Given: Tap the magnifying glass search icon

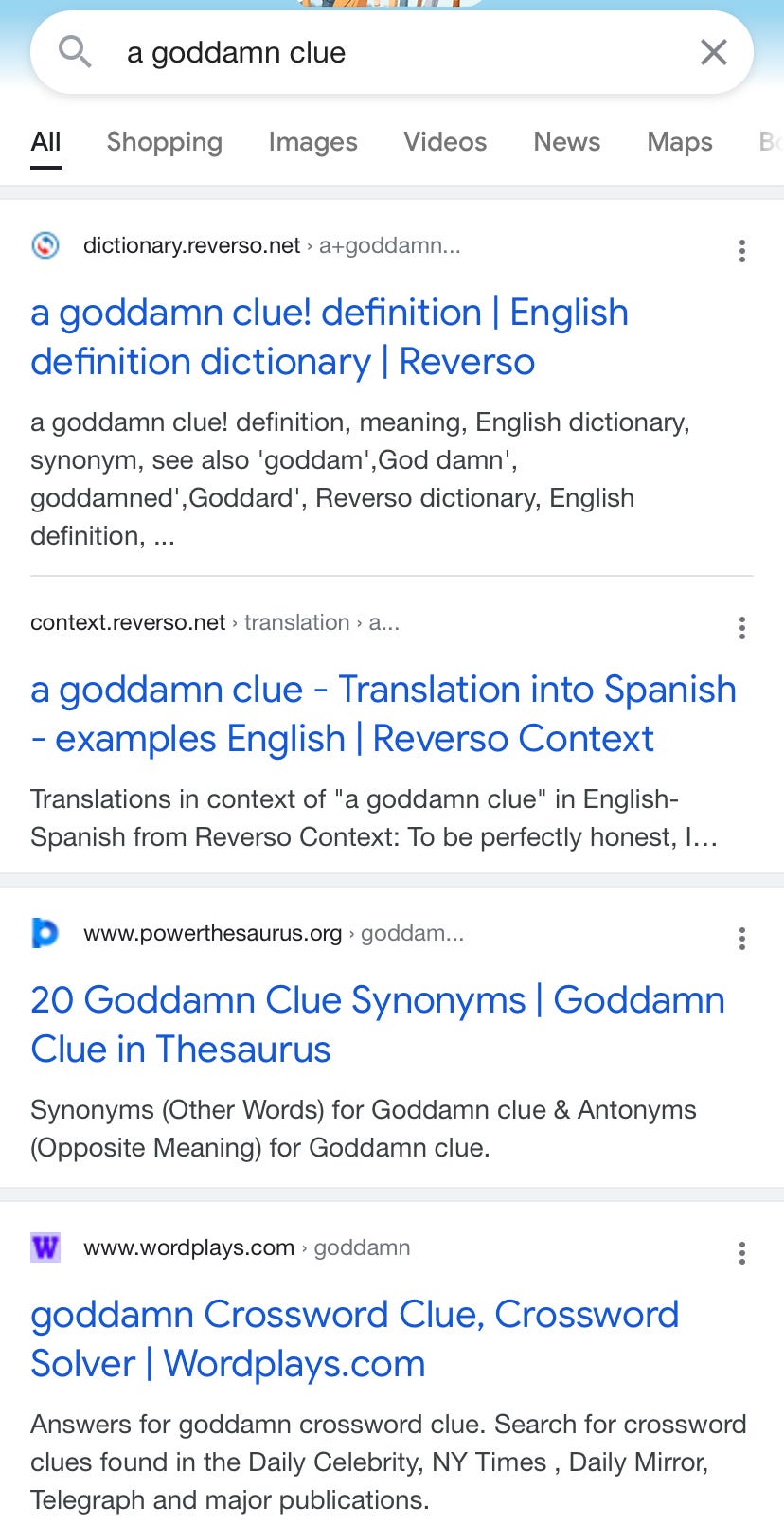Looking at the screenshot, I should (x=75, y=52).
